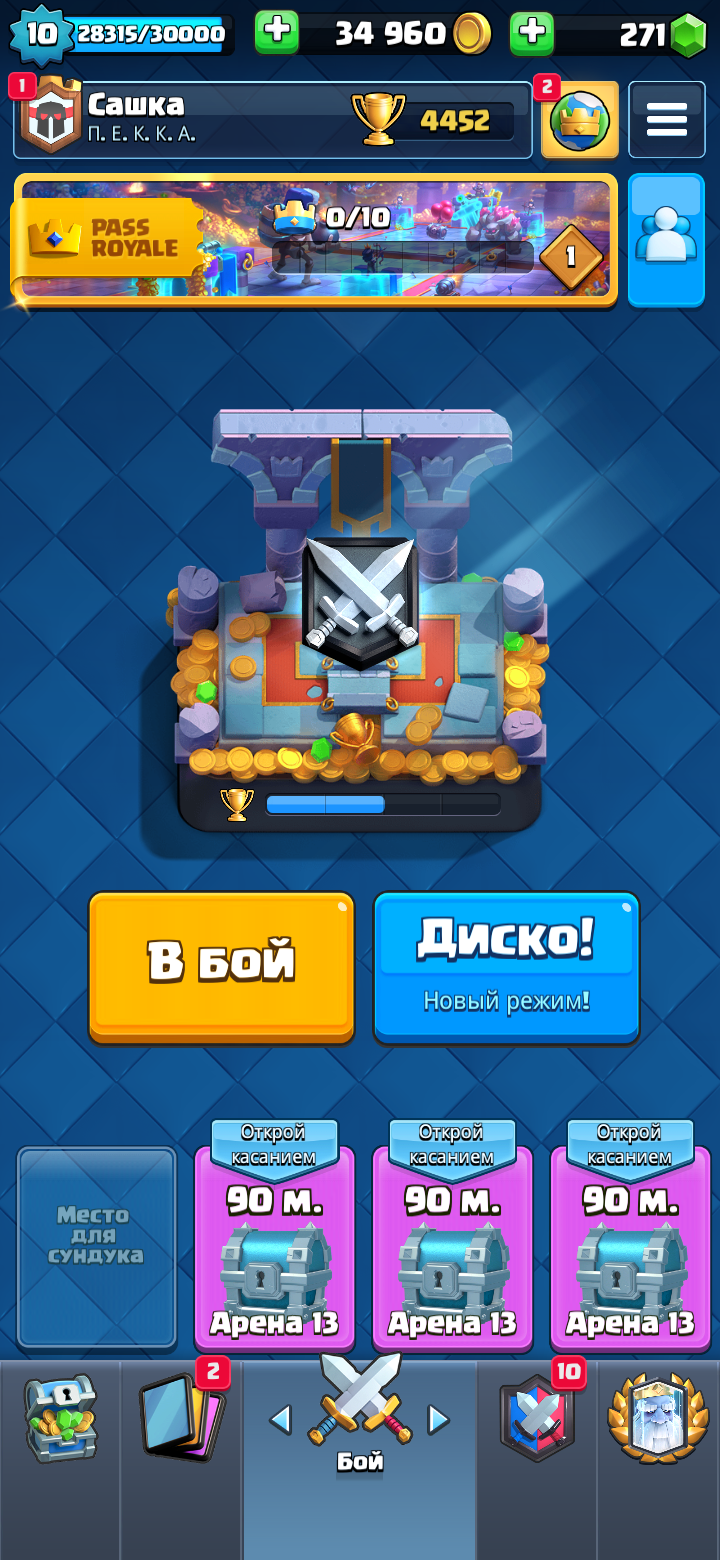This screenshot has height=1560, width=720.
Task: Open the hamburger menu
Action: point(666,120)
